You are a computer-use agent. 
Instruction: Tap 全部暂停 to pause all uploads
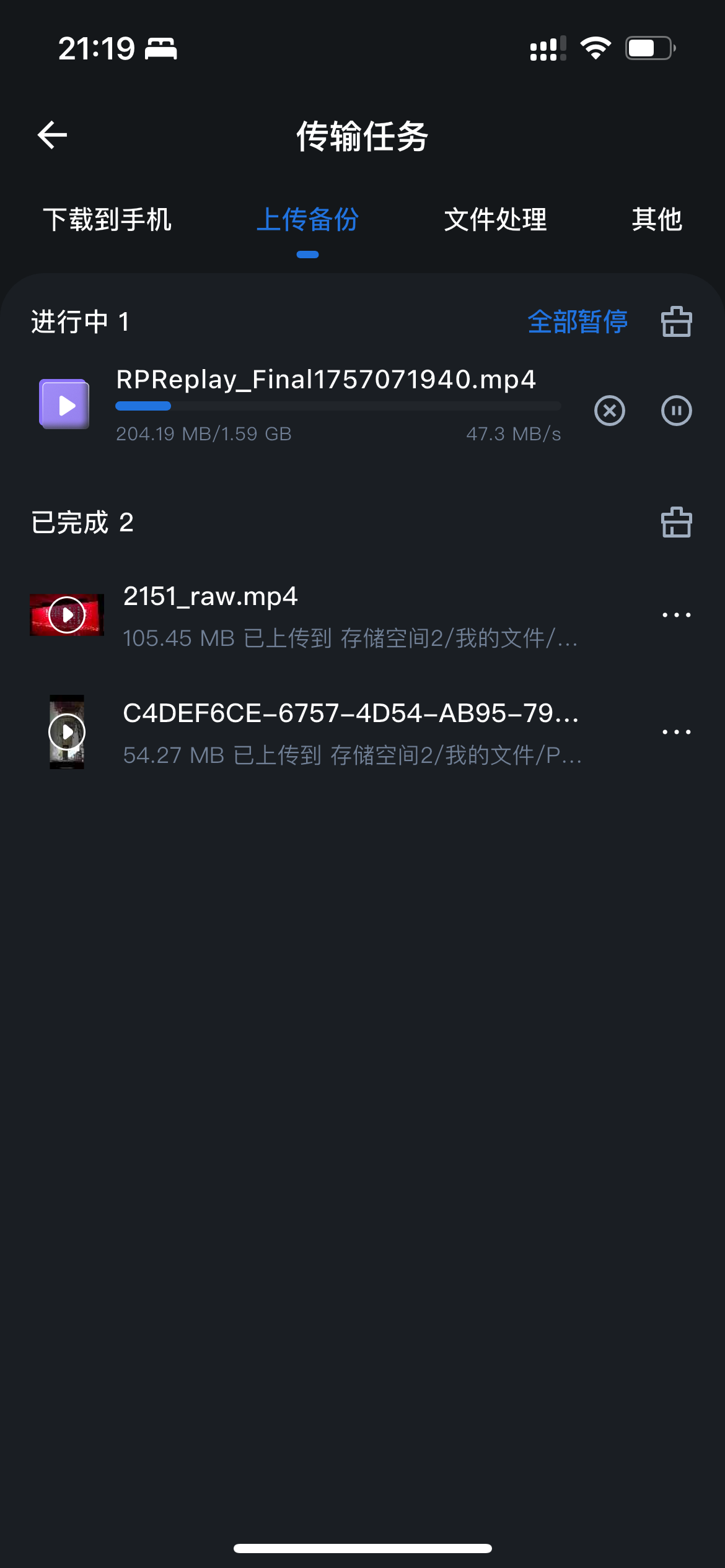[x=578, y=322]
